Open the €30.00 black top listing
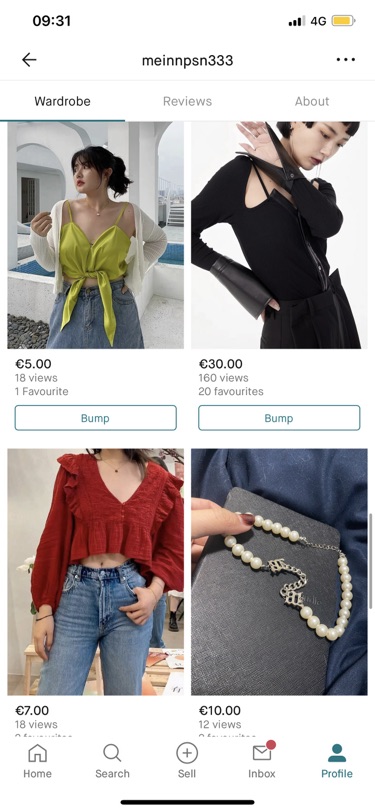This screenshot has height=812, width=375. pyautogui.click(x=279, y=235)
